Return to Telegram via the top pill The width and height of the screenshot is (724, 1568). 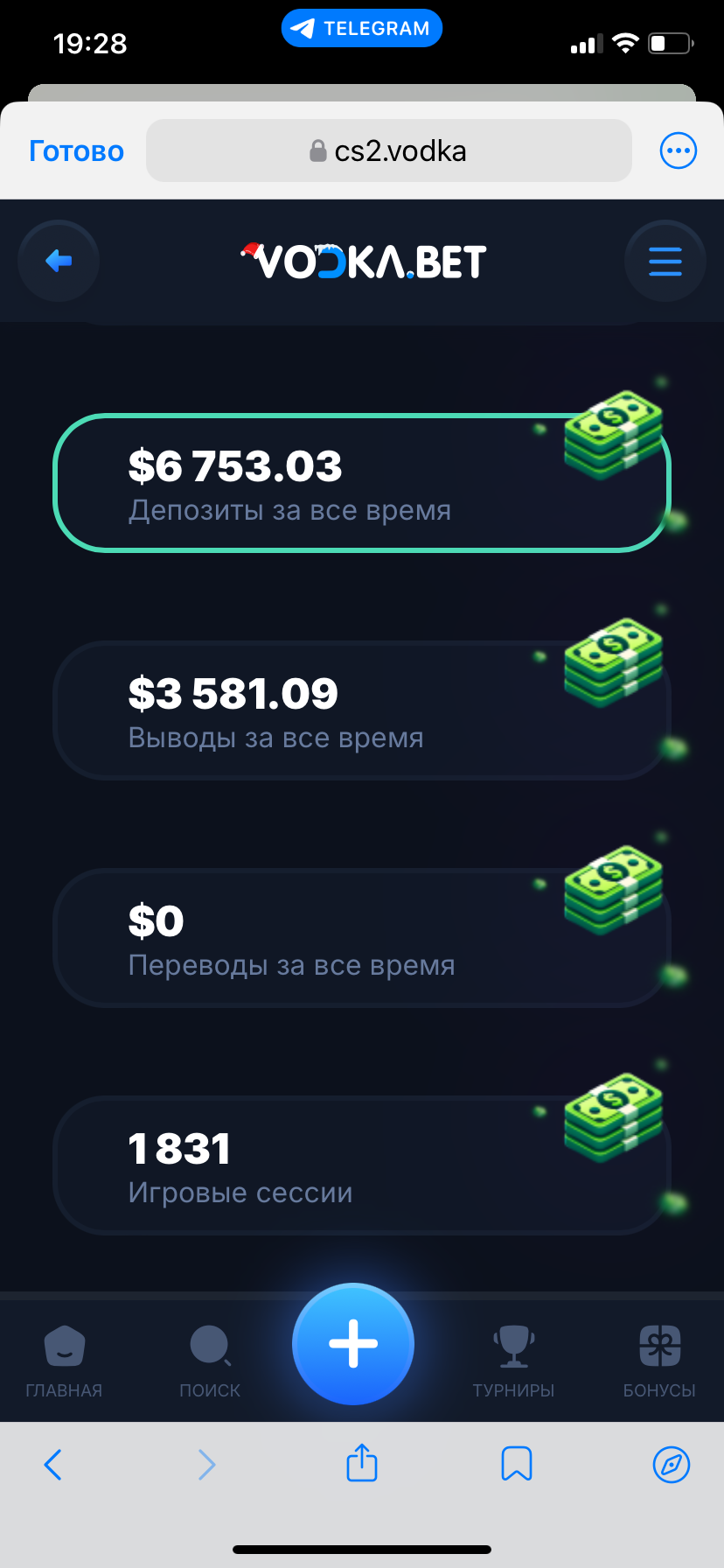pos(362,28)
